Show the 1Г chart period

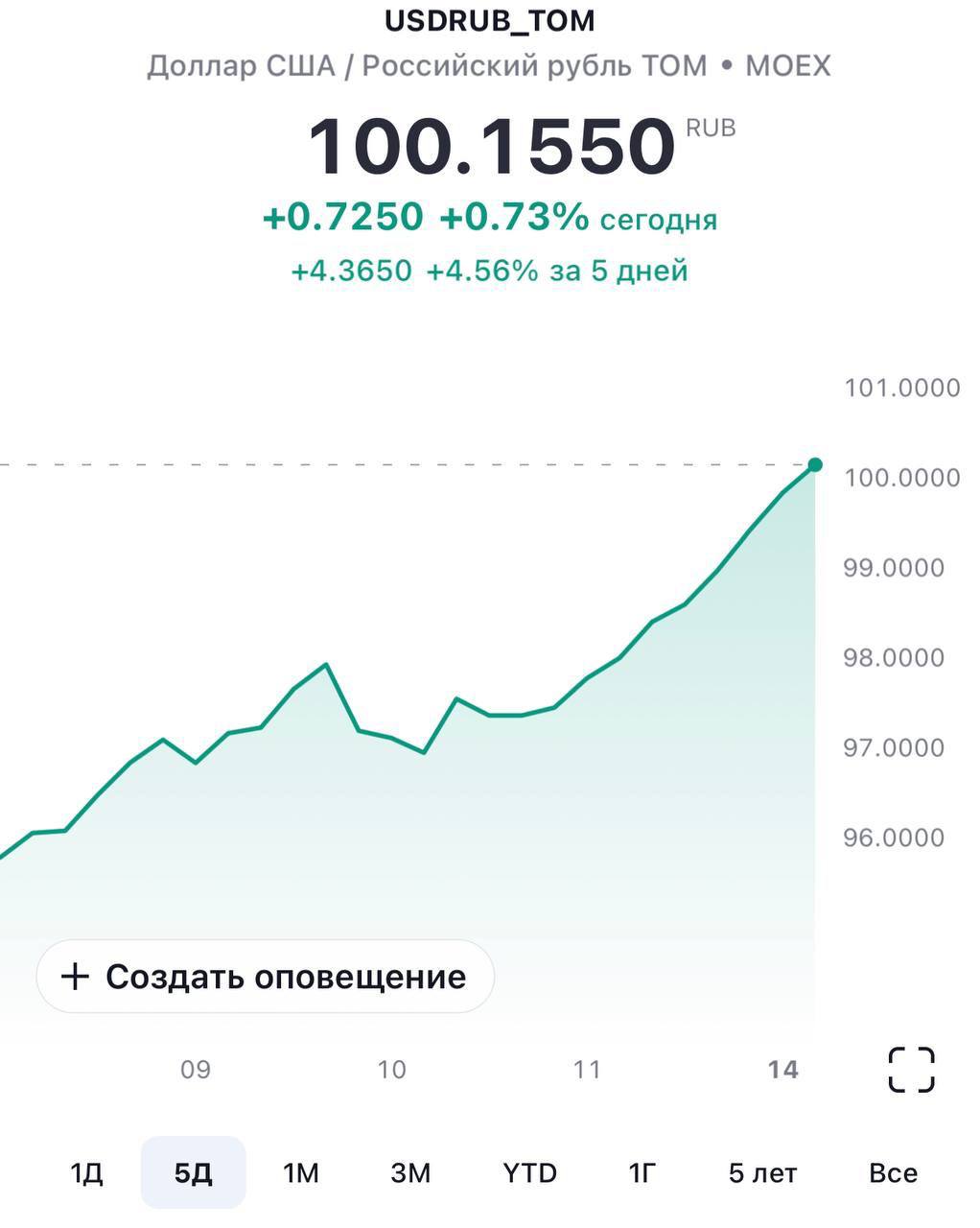642,1172
